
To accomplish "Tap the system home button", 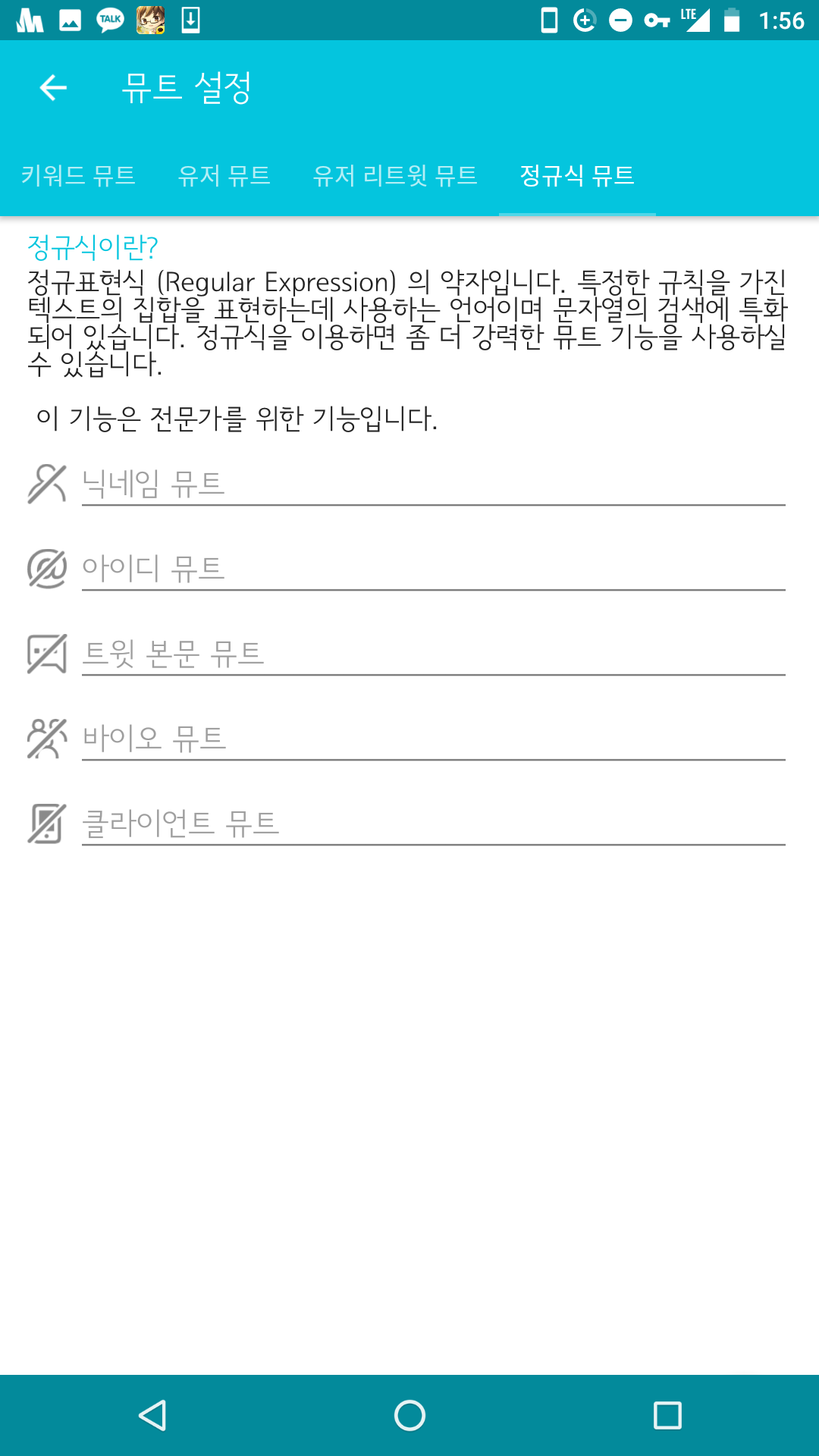I will coord(409,1415).
